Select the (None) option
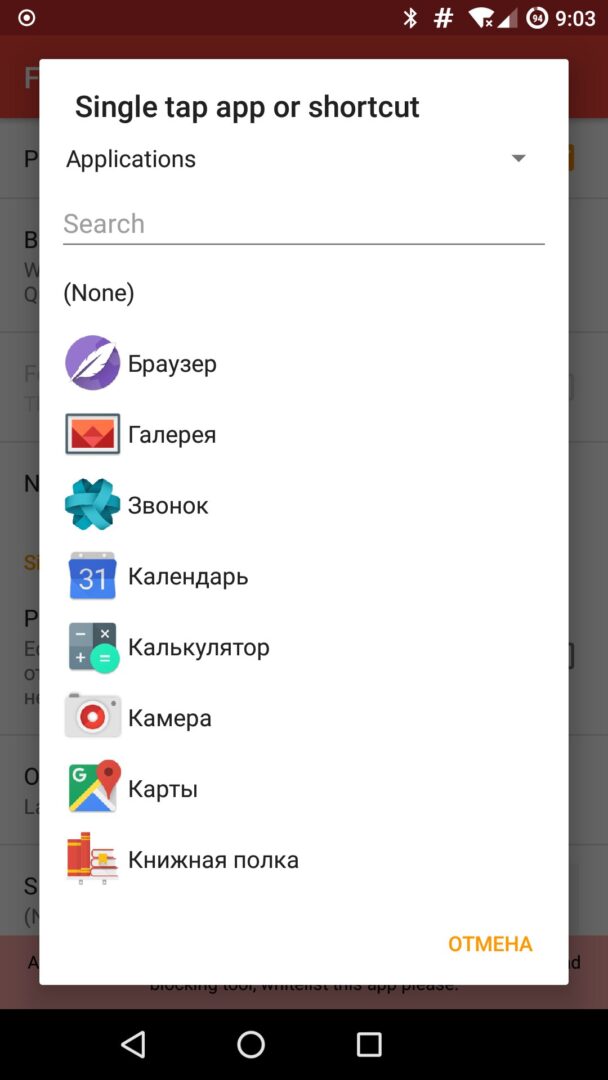 tap(99, 293)
